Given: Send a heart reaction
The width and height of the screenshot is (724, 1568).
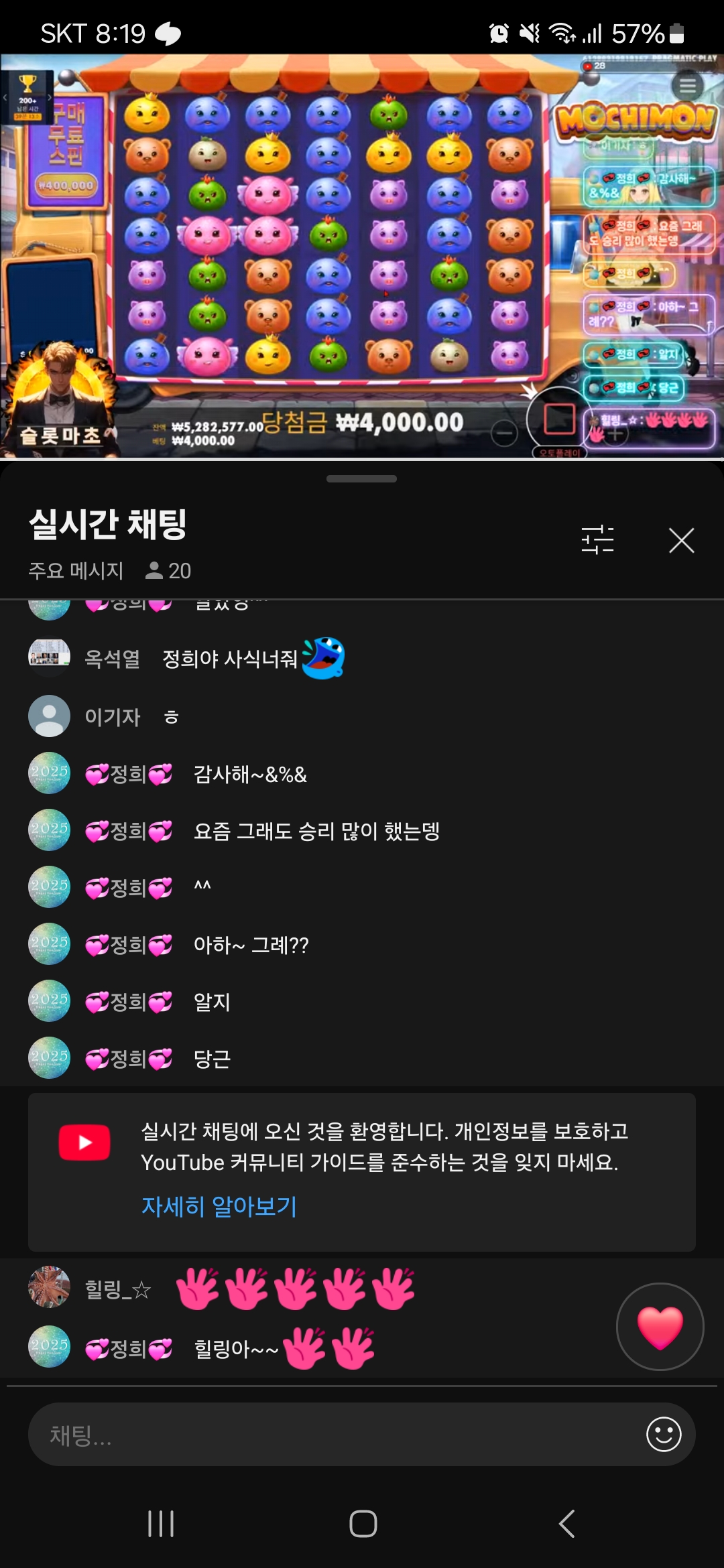Looking at the screenshot, I should point(660,1327).
